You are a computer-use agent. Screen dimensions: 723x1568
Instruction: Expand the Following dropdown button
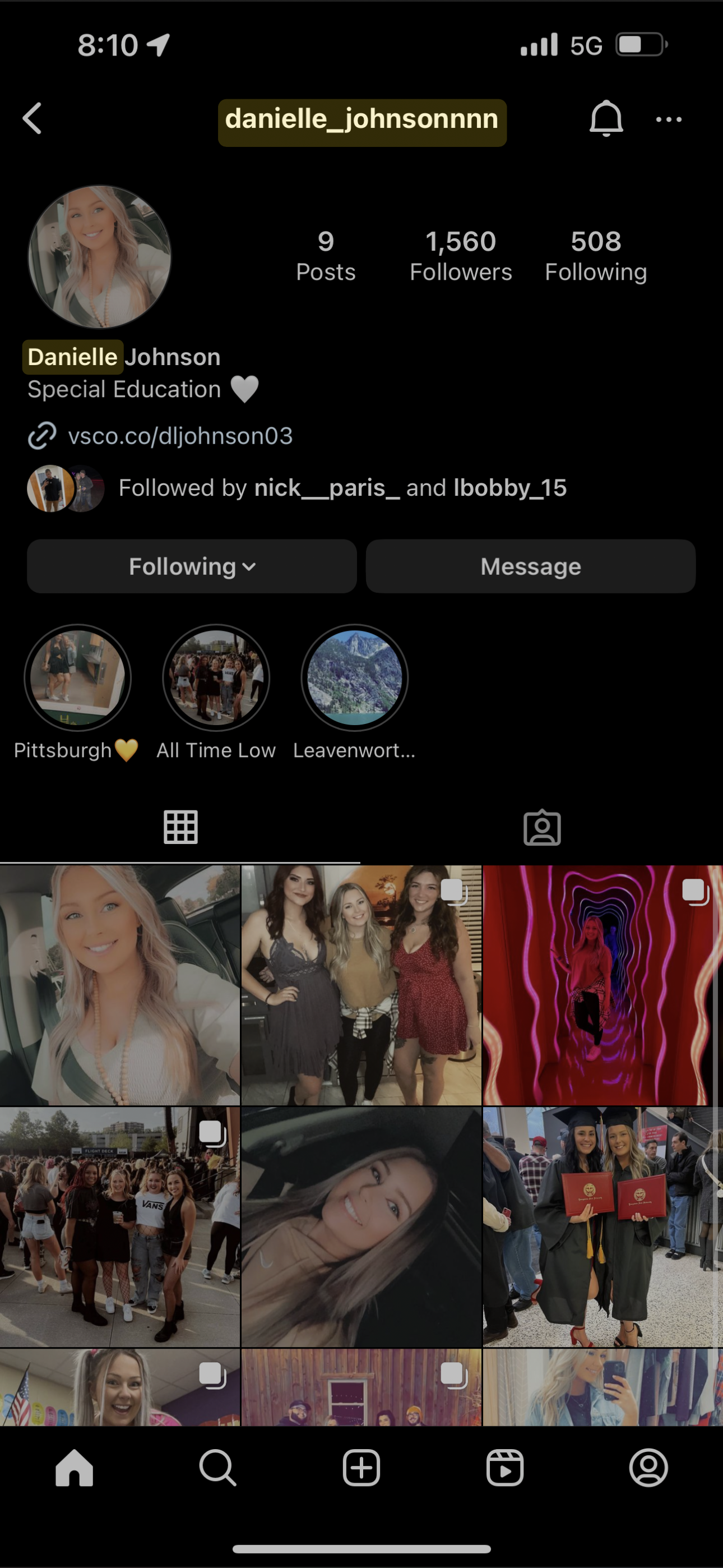pos(192,566)
